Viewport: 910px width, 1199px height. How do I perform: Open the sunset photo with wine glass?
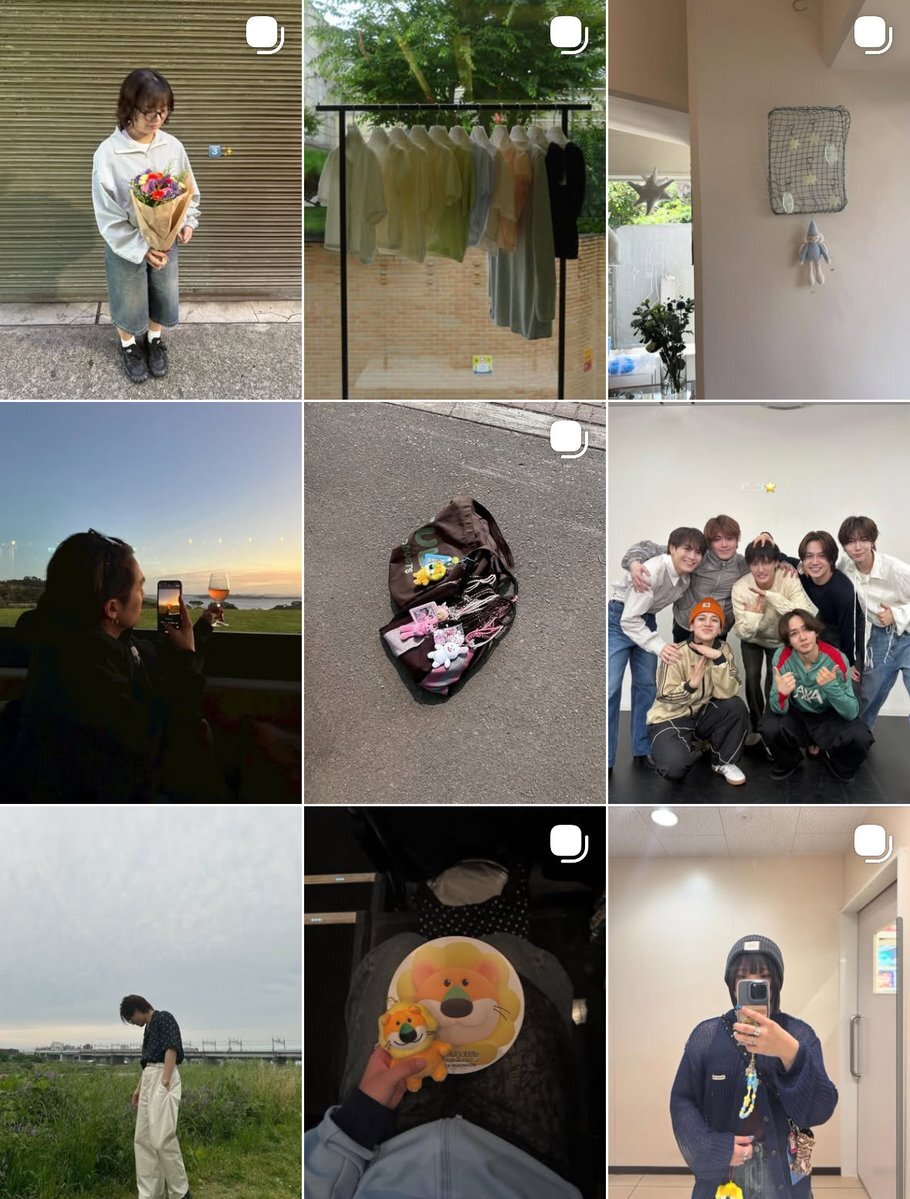150,602
